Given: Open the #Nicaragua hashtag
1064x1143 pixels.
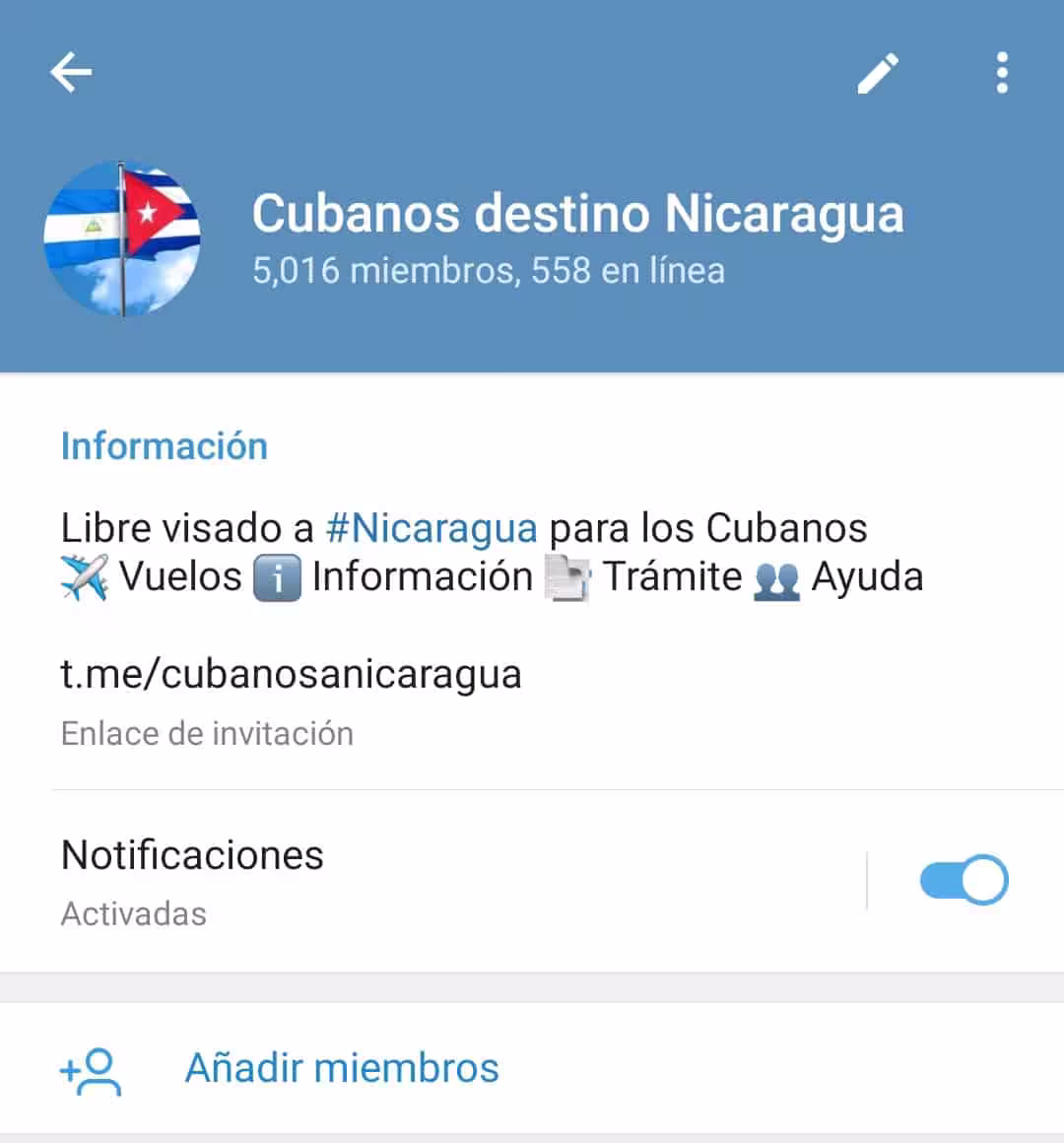Looking at the screenshot, I should point(432,528).
